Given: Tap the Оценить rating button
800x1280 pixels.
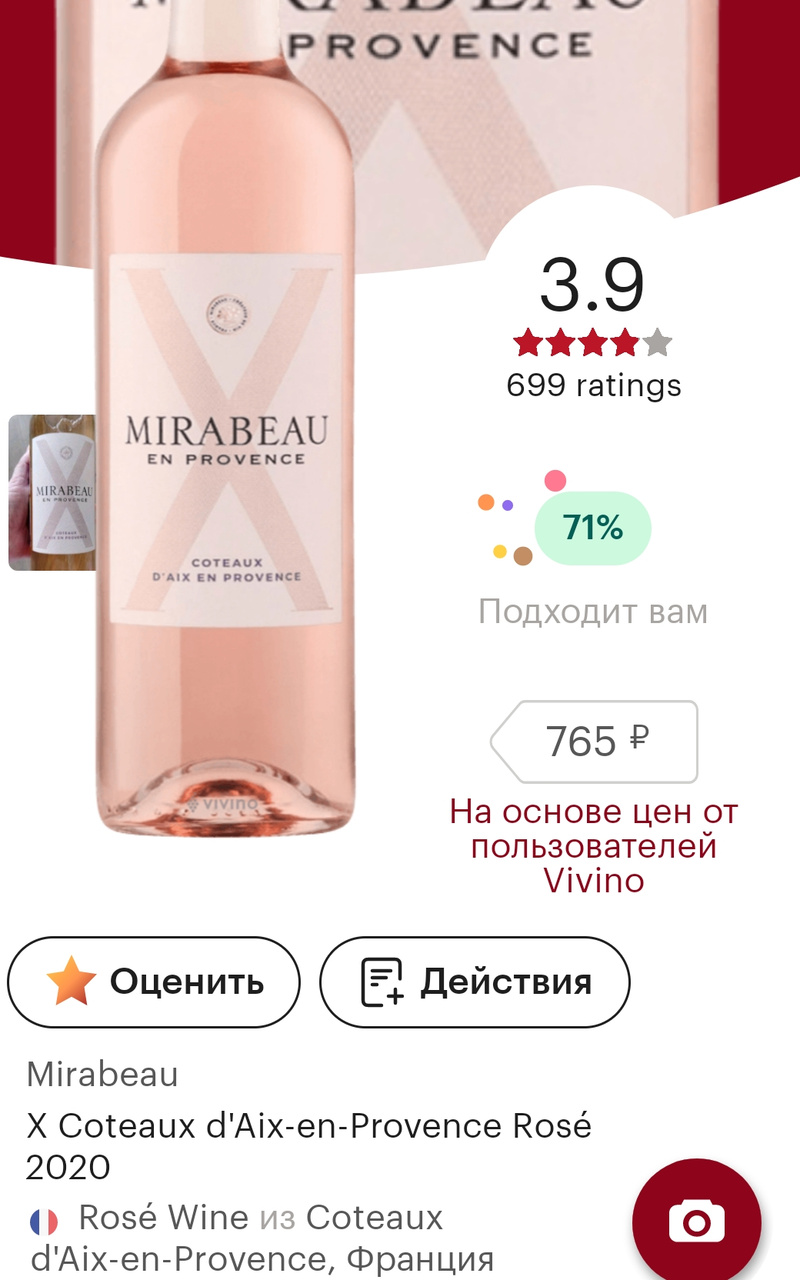Looking at the screenshot, I should [x=154, y=982].
